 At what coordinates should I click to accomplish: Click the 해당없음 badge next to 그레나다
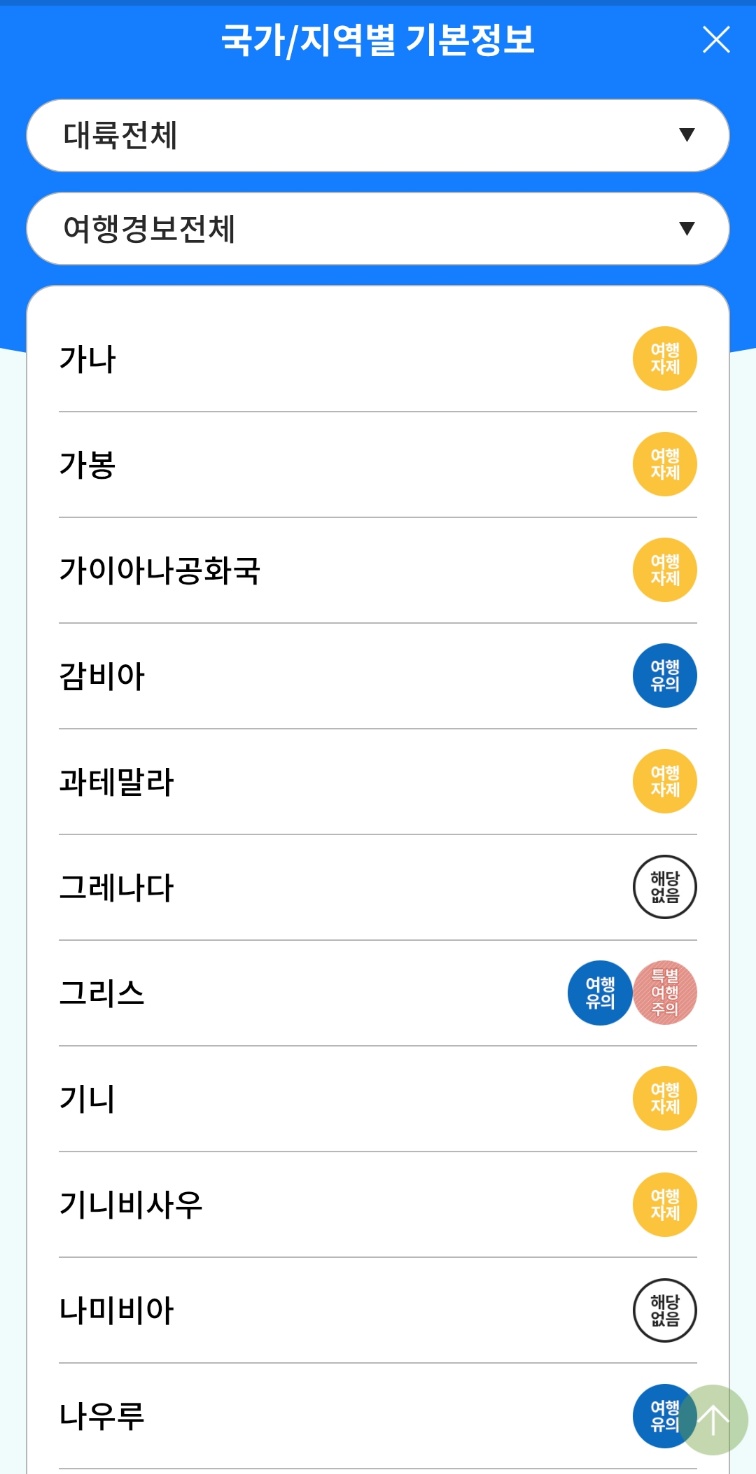[663, 887]
